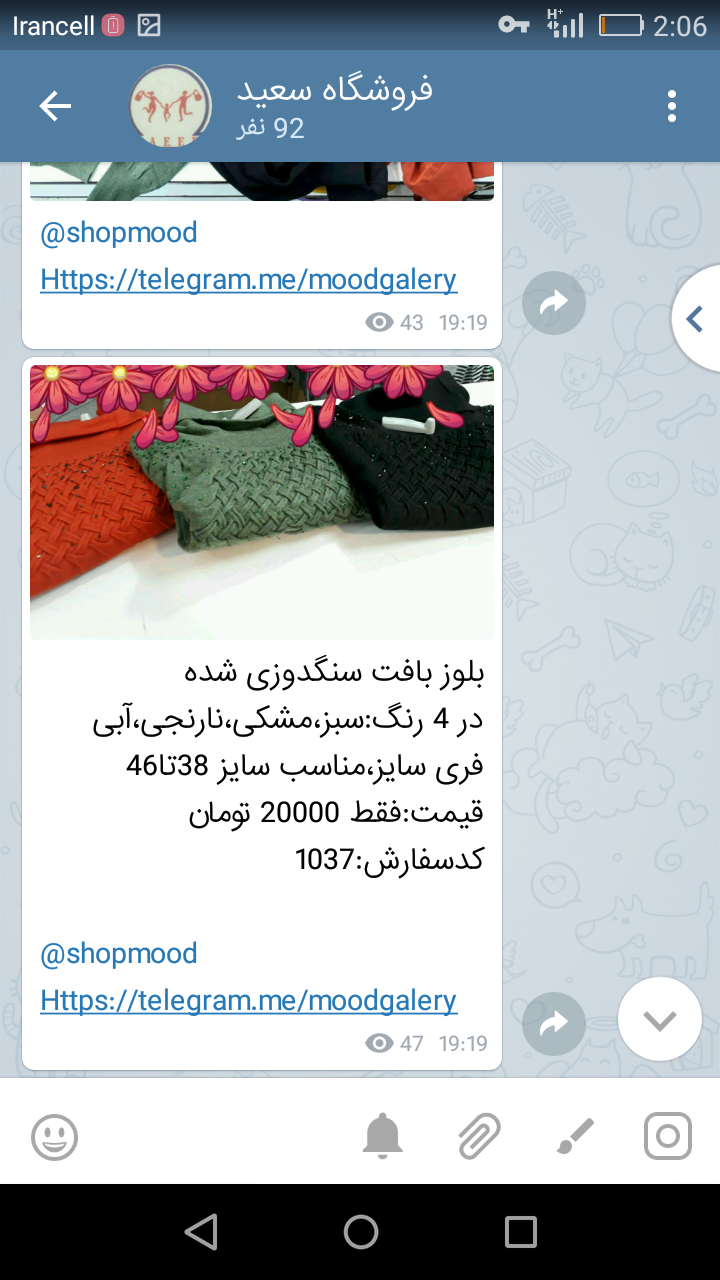This screenshot has height=1280, width=720.
Task: Open the moodgalery link in the 47-views post
Action: click(249, 1000)
